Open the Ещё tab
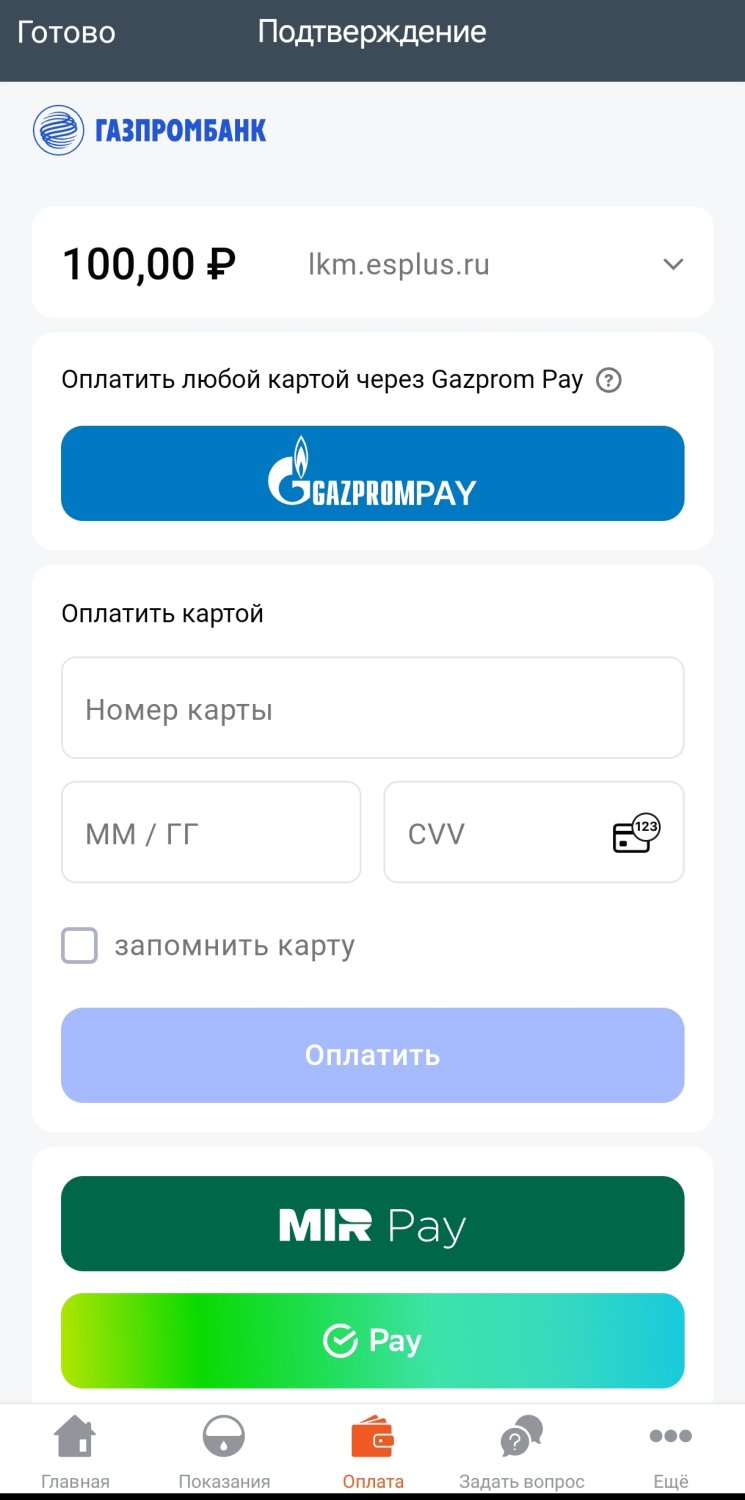Viewport: 745px width, 1500px height. [670, 1450]
